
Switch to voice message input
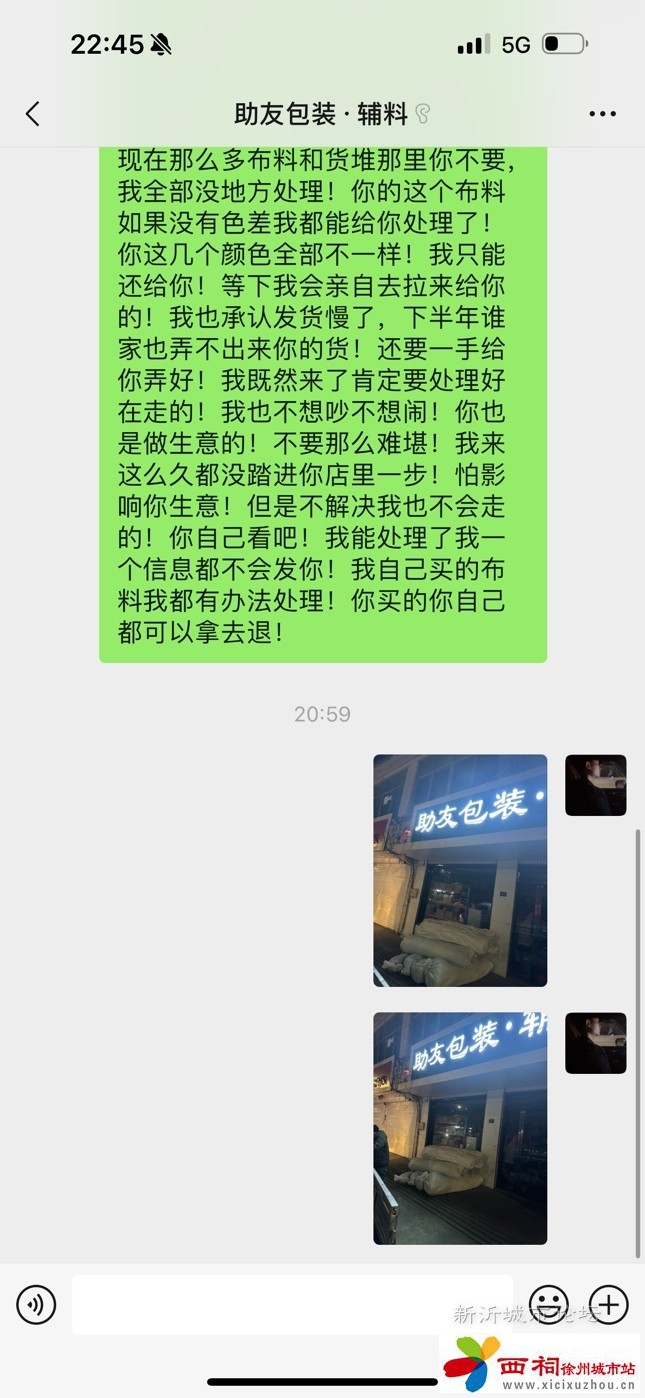pos(36,1305)
